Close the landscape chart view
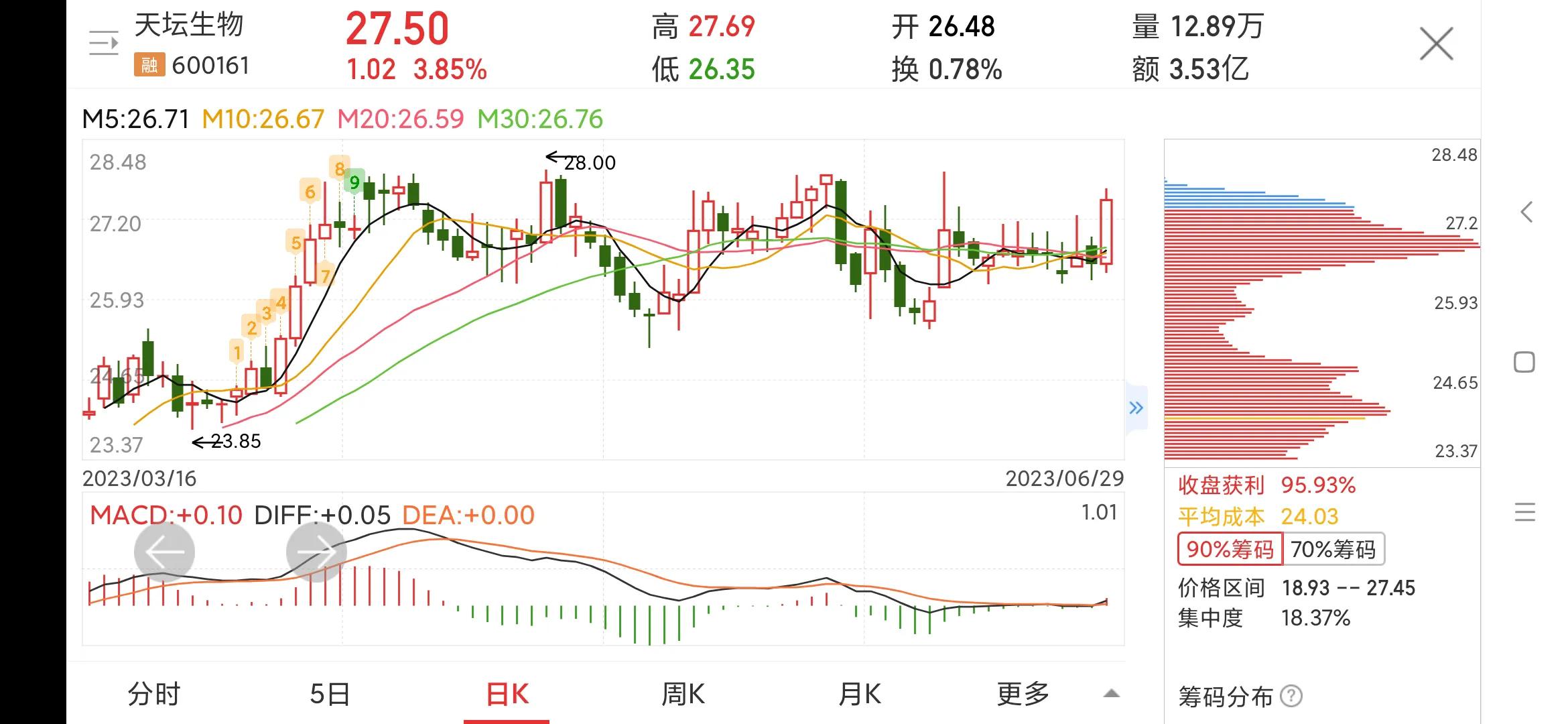Image resolution: width=1568 pixels, height=724 pixels. click(x=1436, y=44)
